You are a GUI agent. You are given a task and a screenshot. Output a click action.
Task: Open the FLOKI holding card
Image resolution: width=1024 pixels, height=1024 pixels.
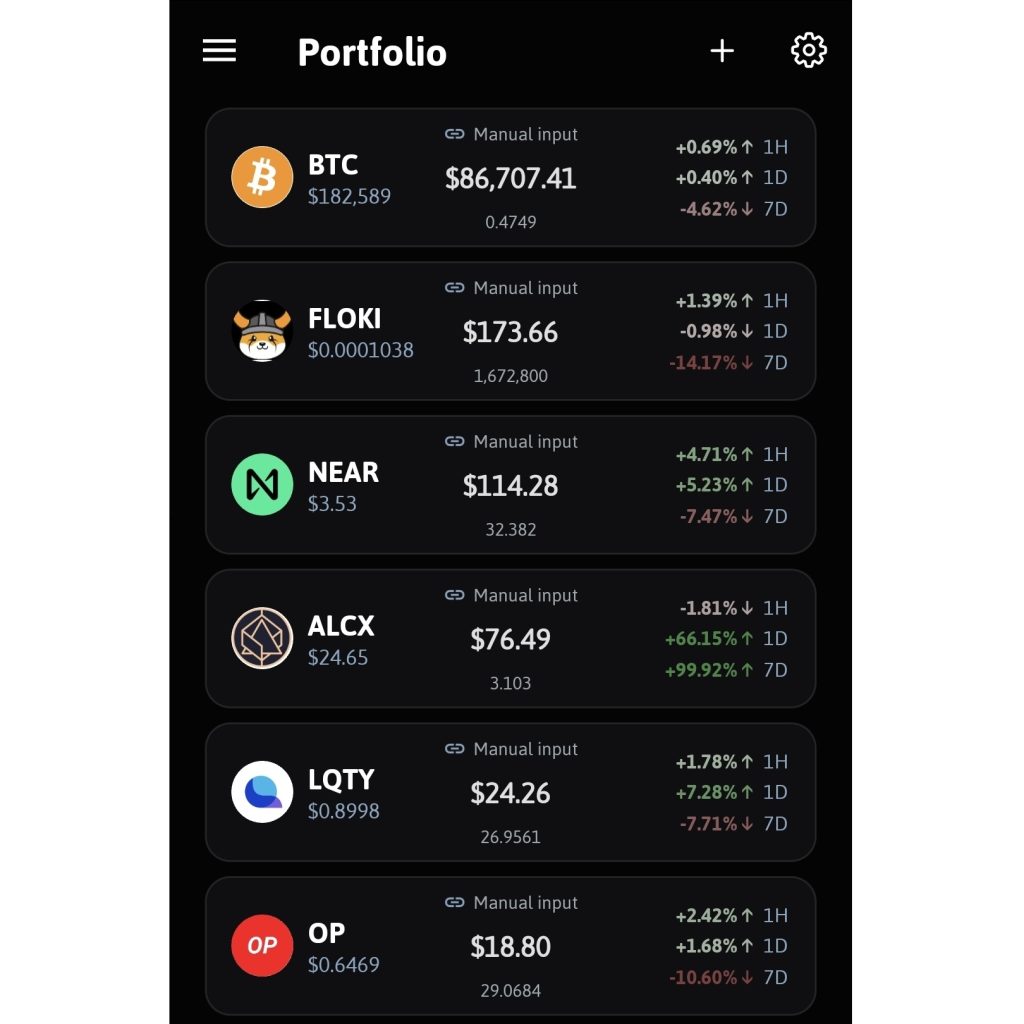coord(510,331)
